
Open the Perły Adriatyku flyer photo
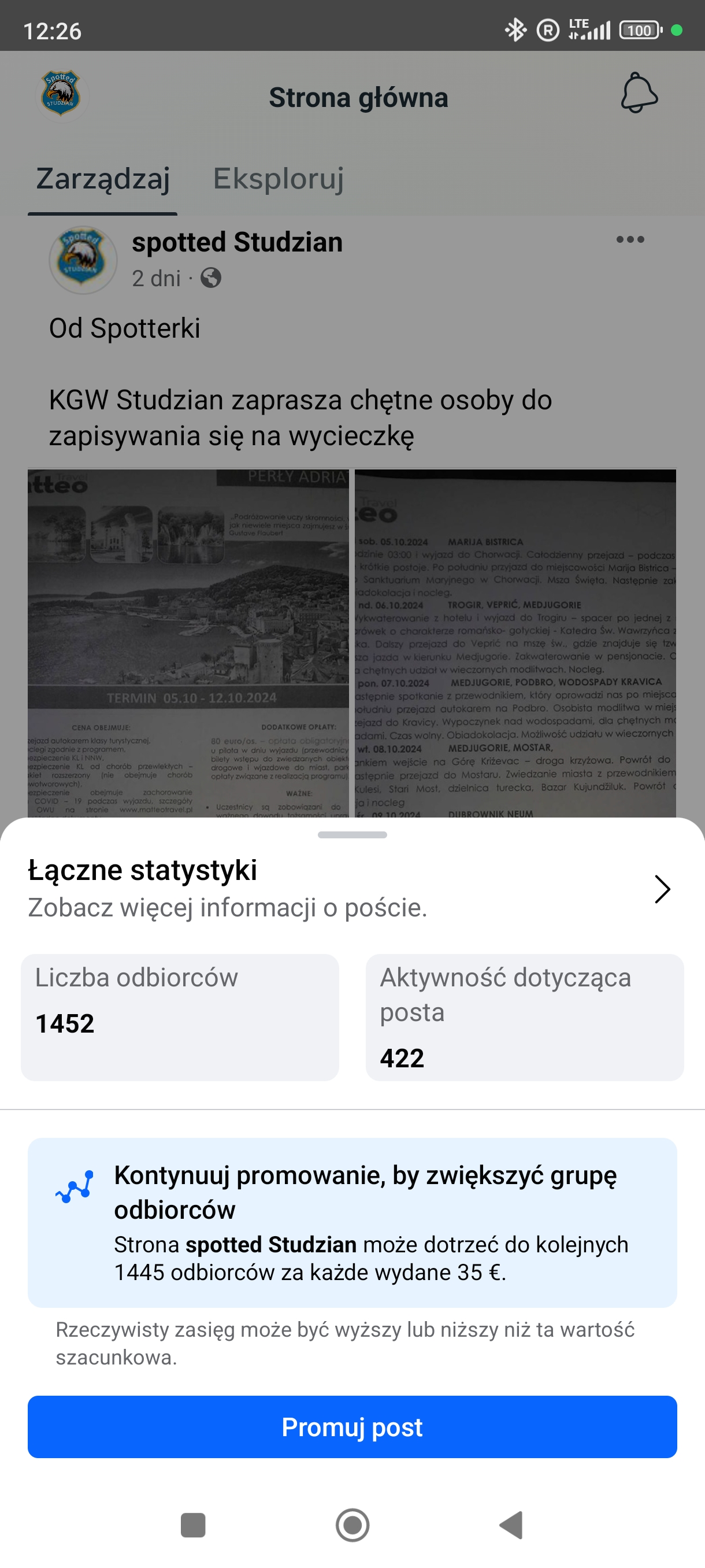click(x=188, y=642)
